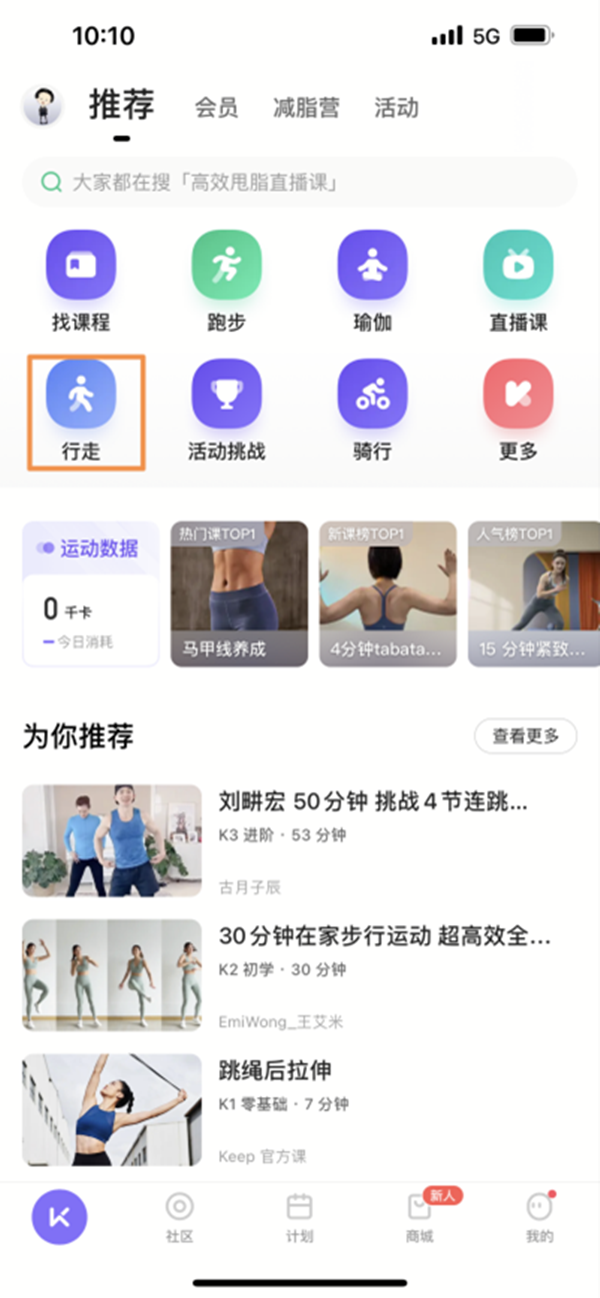Switch to the 减脂营 tab
This screenshot has height=1298, width=600.
click(305, 108)
